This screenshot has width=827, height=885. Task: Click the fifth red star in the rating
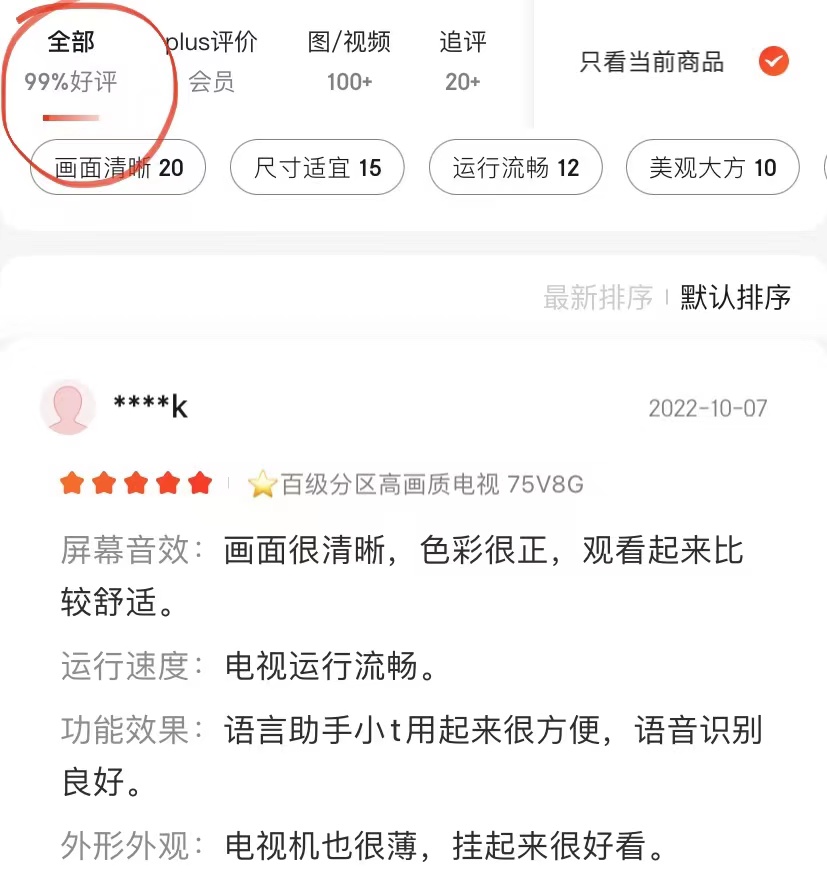pyautogui.click(x=200, y=483)
